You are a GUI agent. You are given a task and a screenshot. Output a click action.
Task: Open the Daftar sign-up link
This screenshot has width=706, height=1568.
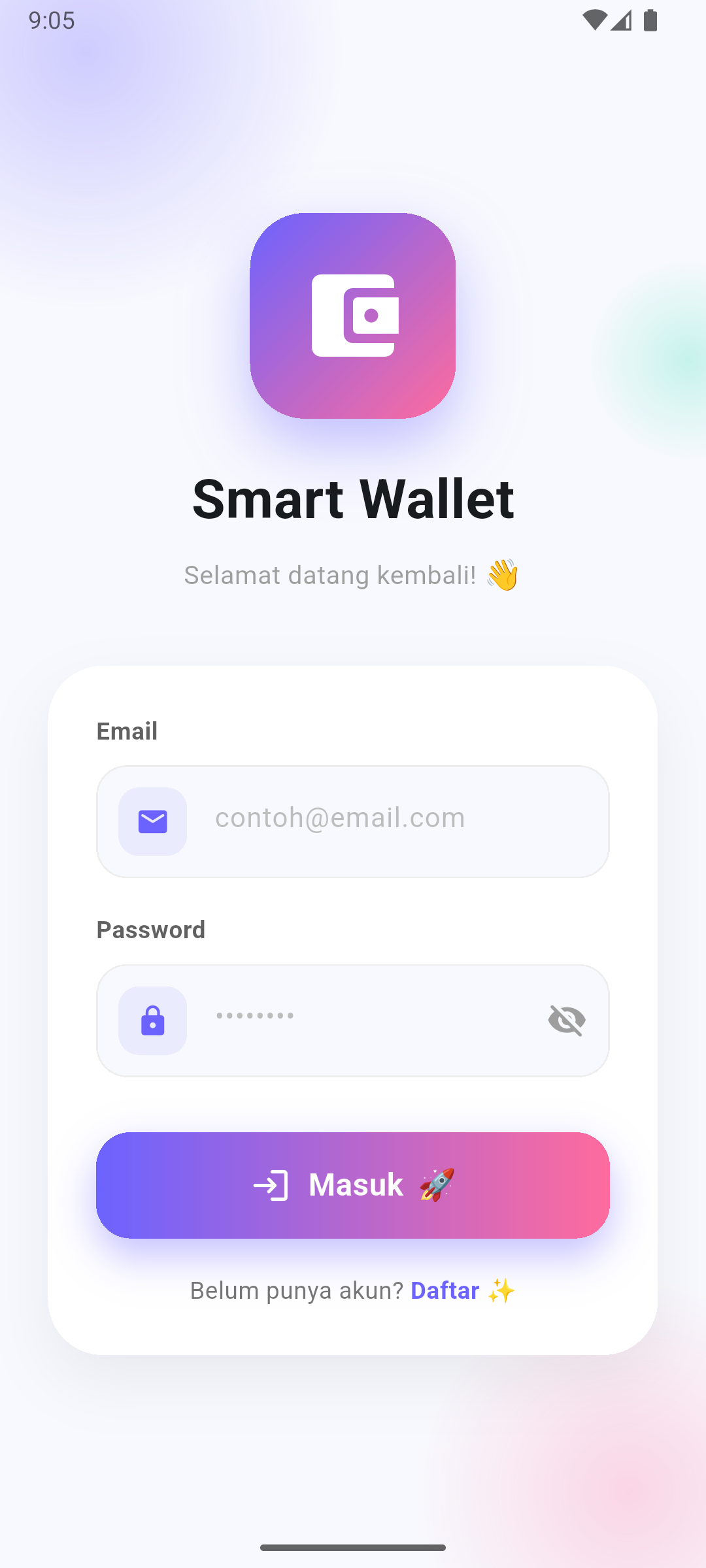[445, 1290]
